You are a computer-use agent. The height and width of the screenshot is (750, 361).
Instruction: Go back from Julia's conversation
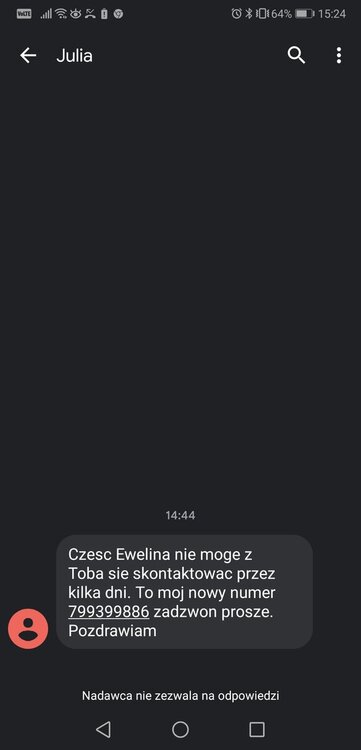pos(28,56)
